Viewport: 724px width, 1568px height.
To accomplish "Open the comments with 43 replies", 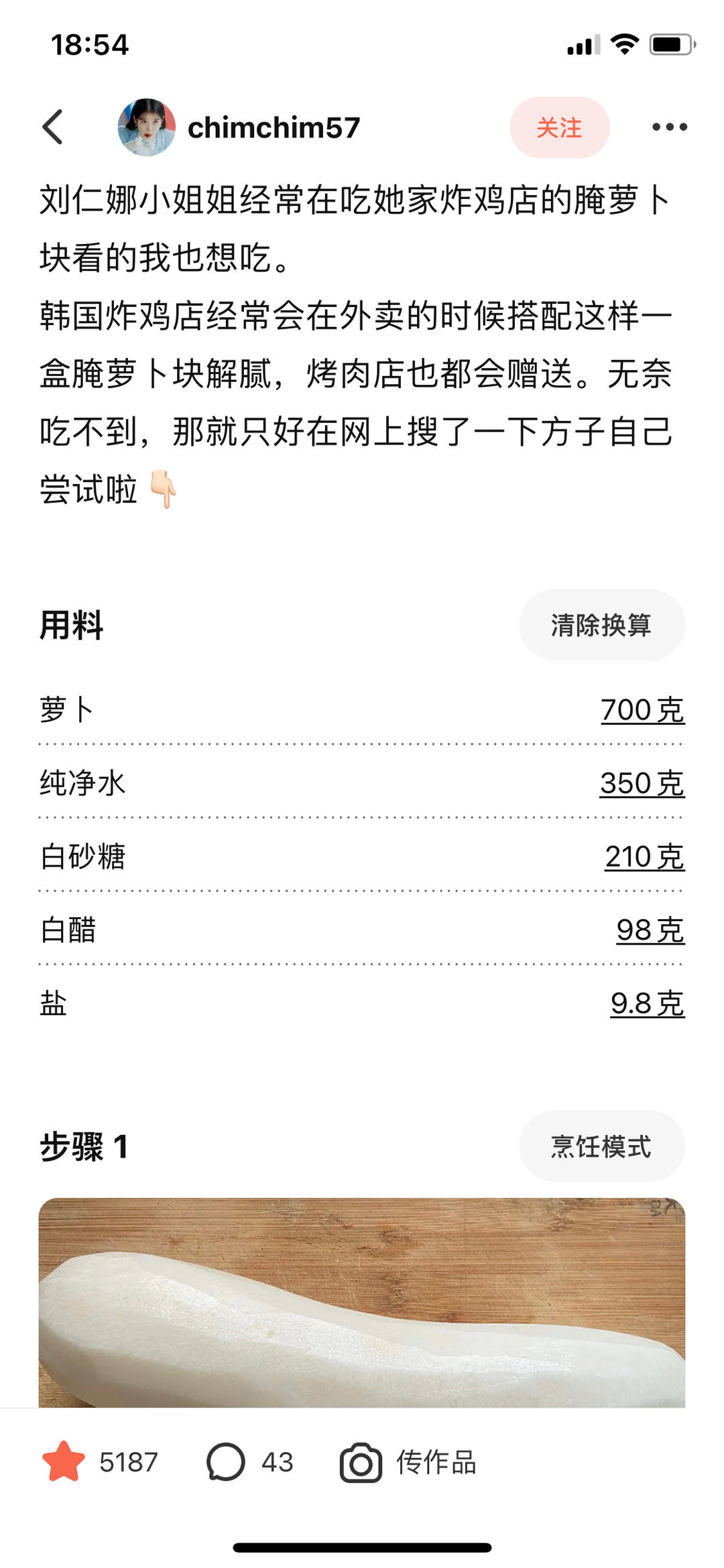I will [x=226, y=1462].
